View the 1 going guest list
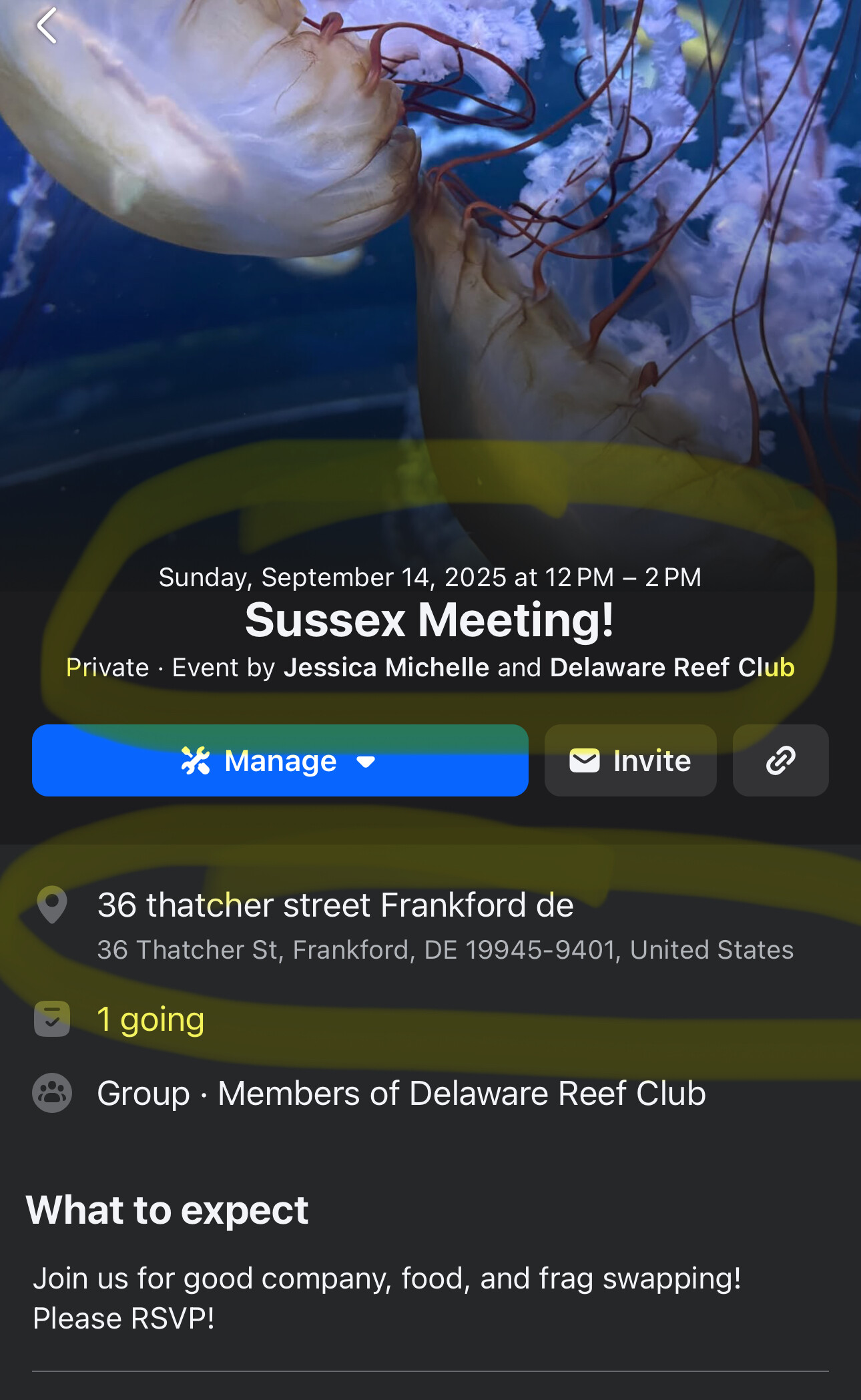The width and height of the screenshot is (861, 1400). click(x=151, y=1019)
